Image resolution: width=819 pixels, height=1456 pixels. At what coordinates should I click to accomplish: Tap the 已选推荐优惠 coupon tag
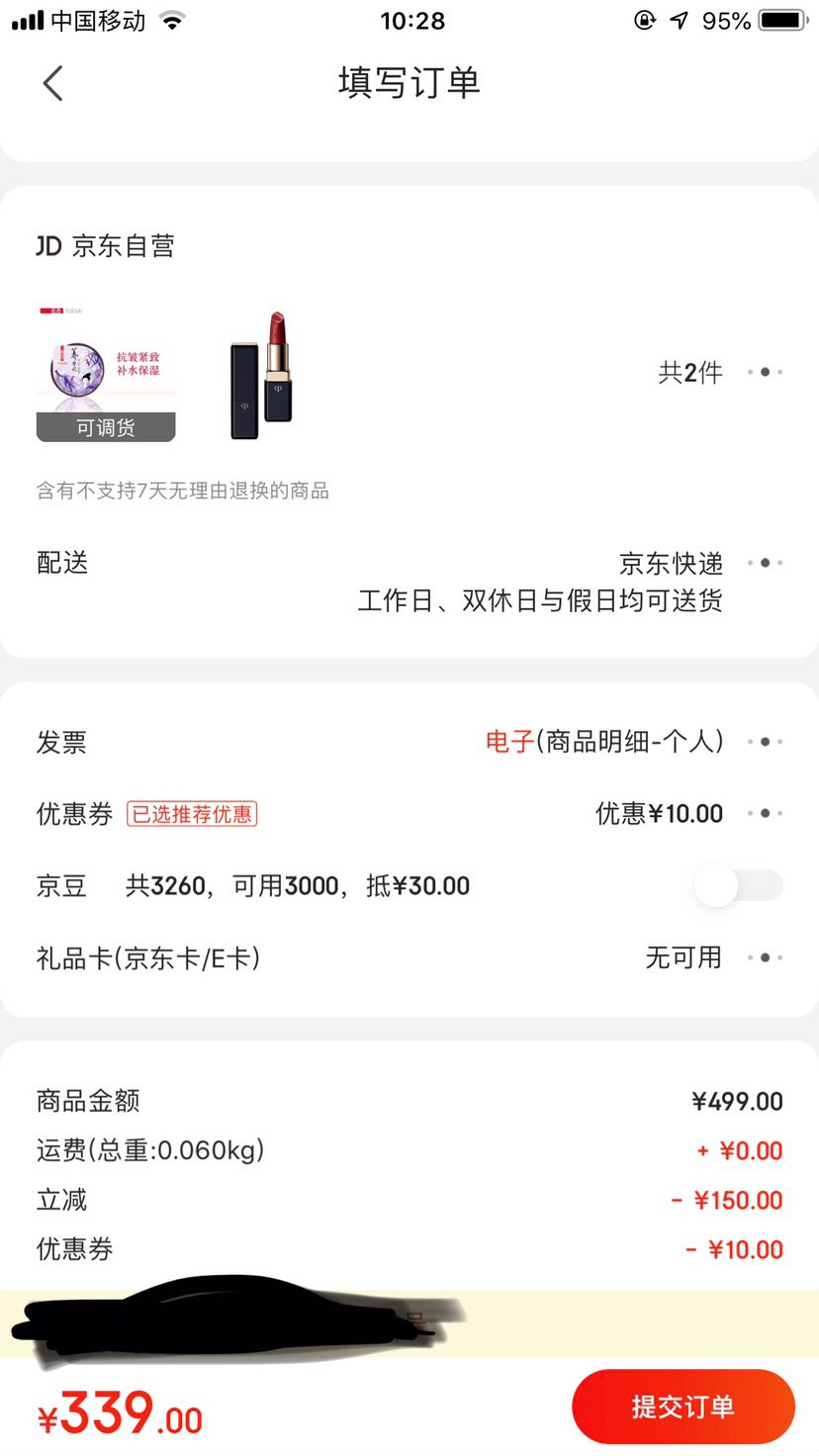192,813
